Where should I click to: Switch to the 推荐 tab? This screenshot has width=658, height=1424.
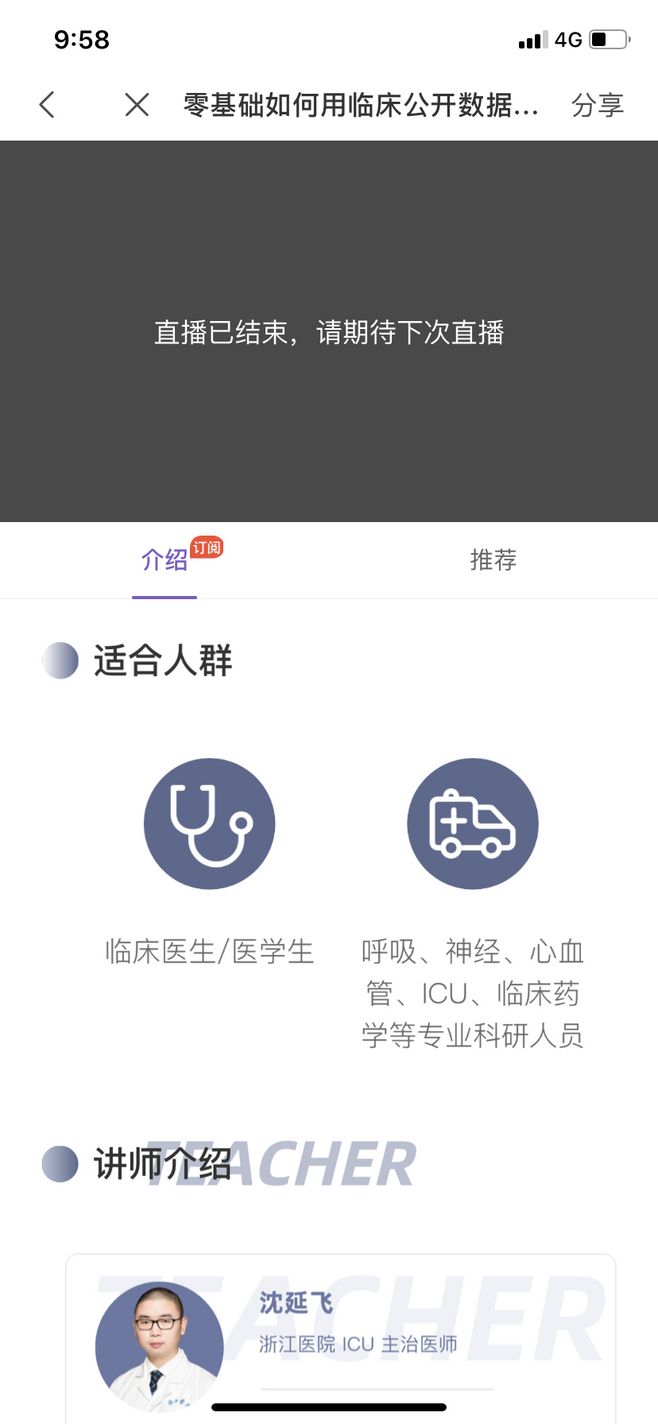[x=493, y=560]
